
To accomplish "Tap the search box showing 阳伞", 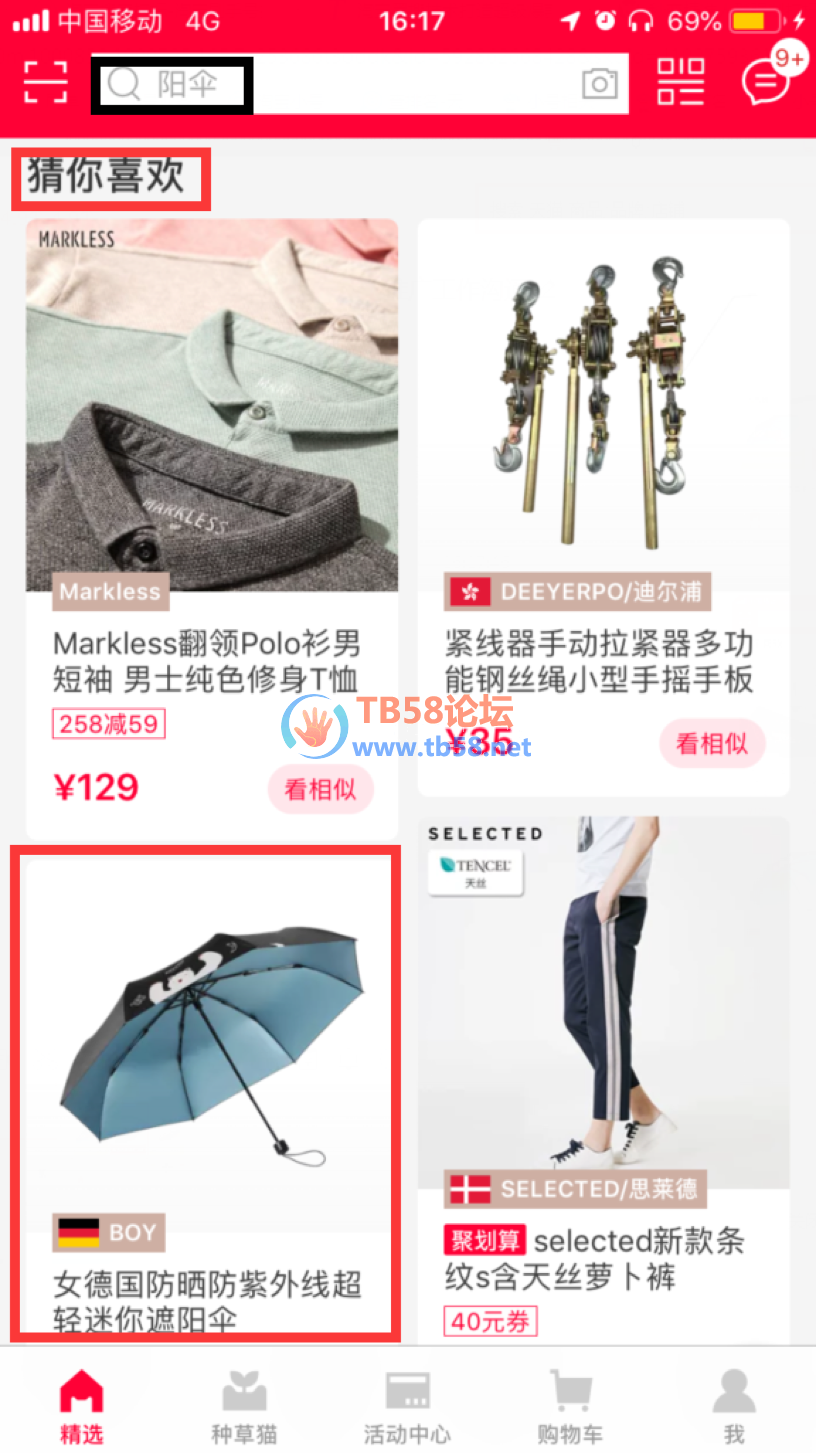I will (330, 84).
